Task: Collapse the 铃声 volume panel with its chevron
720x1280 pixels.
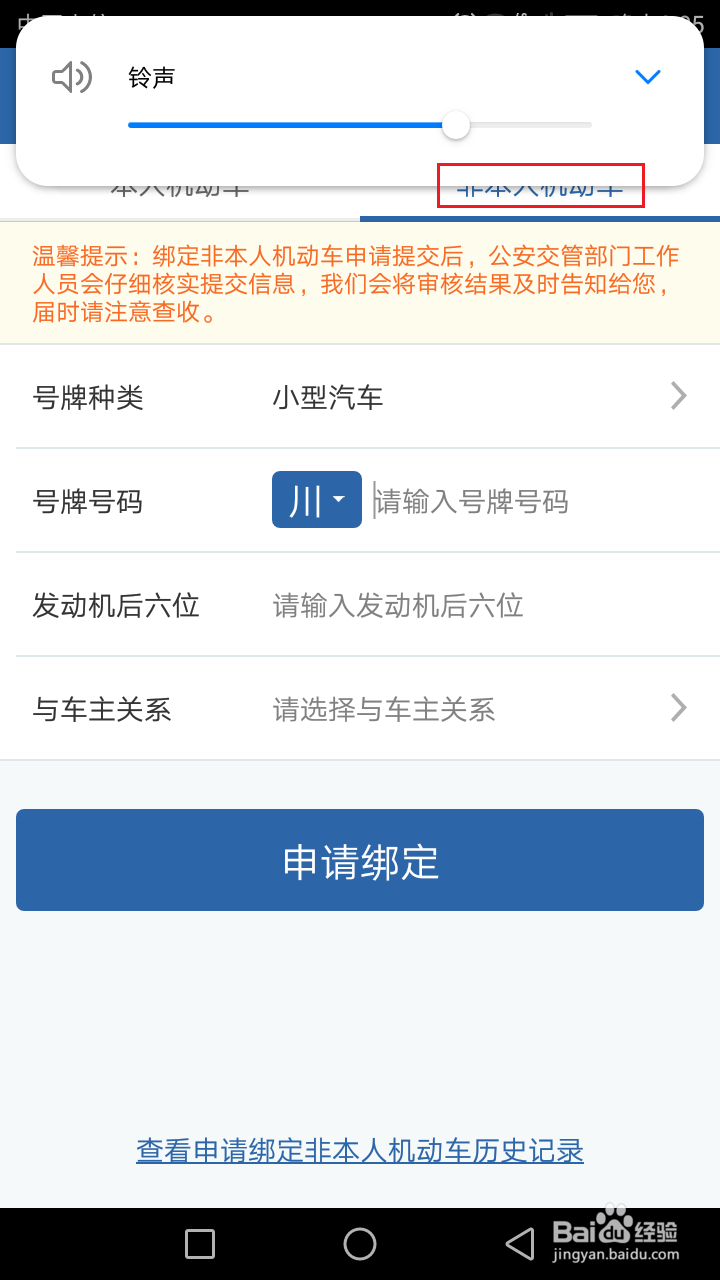Action: (647, 77)
